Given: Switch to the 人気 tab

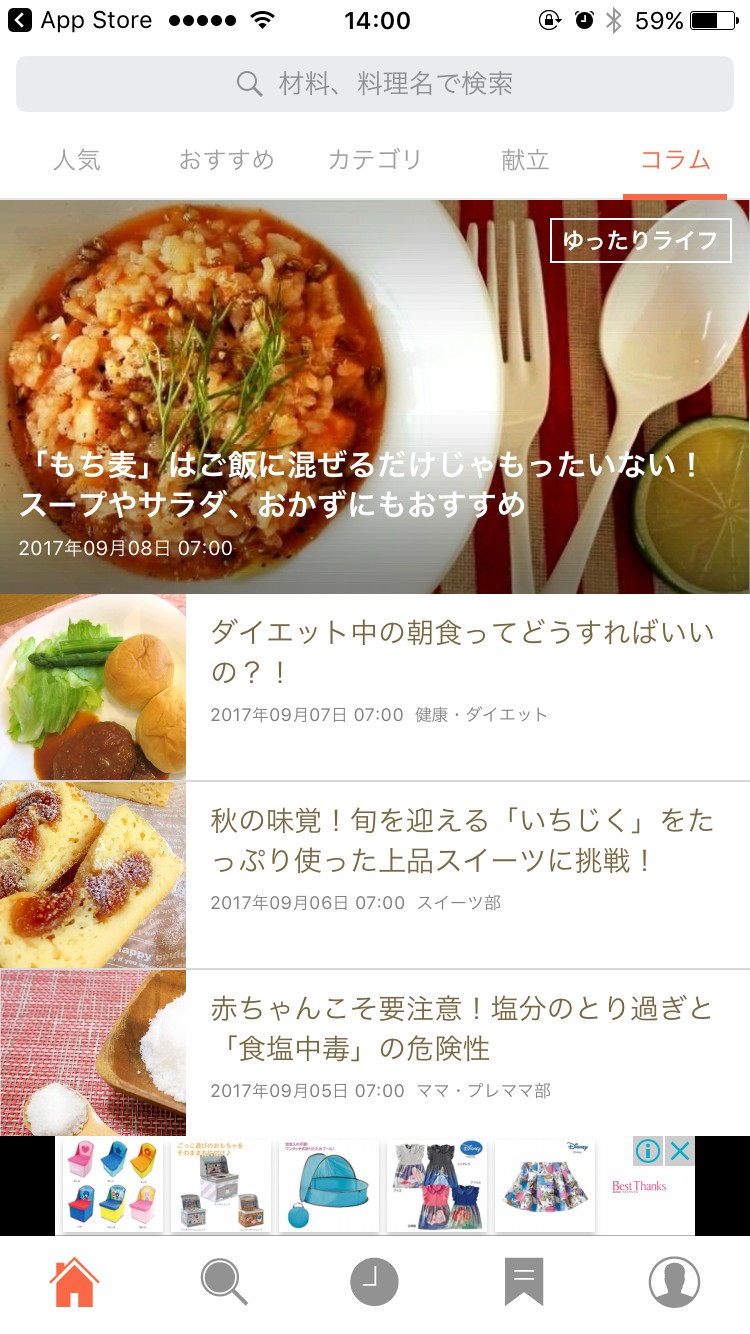Looking at the screenshot, I should (x=76, y=160).
